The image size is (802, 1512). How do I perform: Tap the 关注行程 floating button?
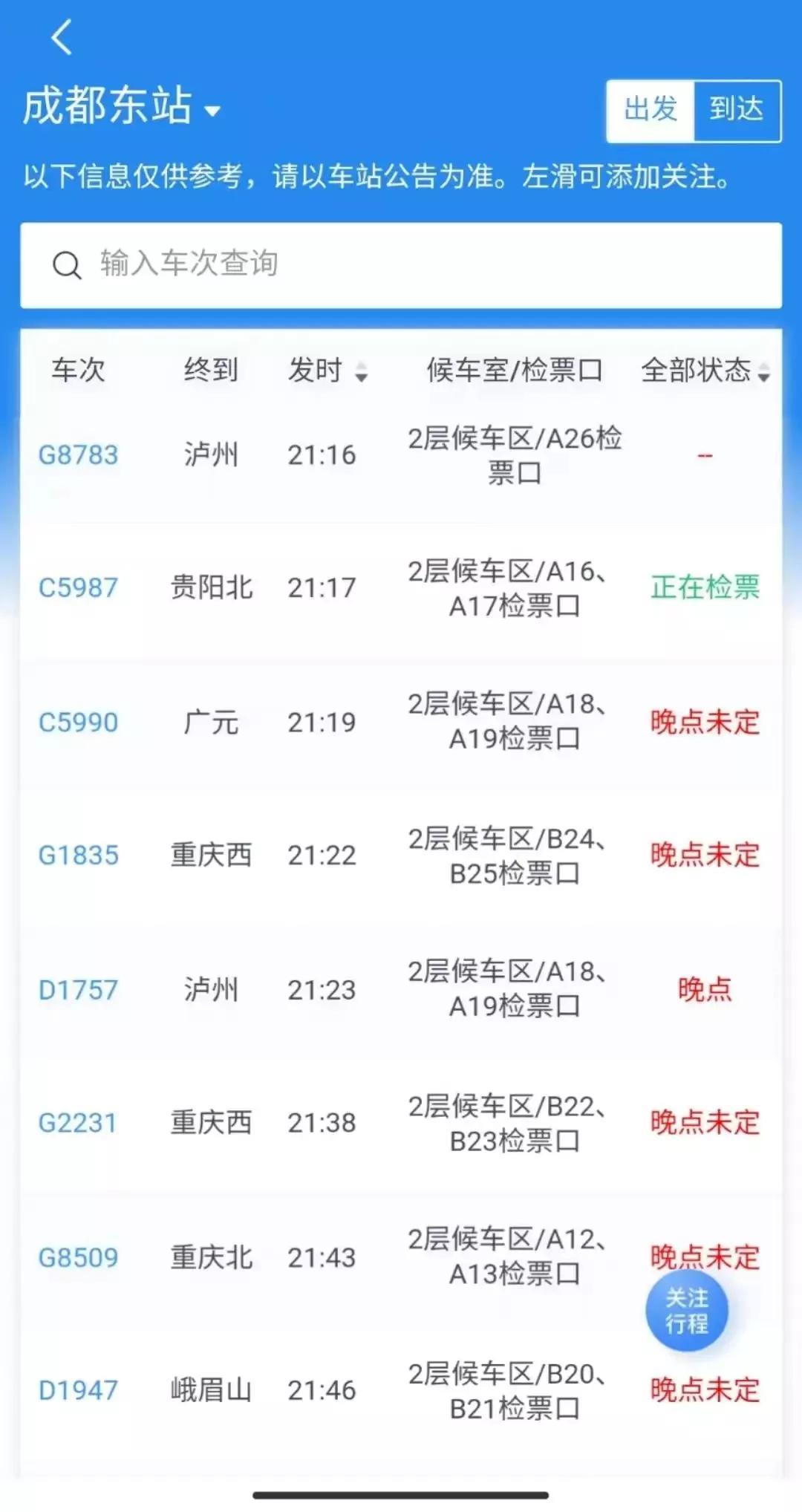pos(687,1311)
